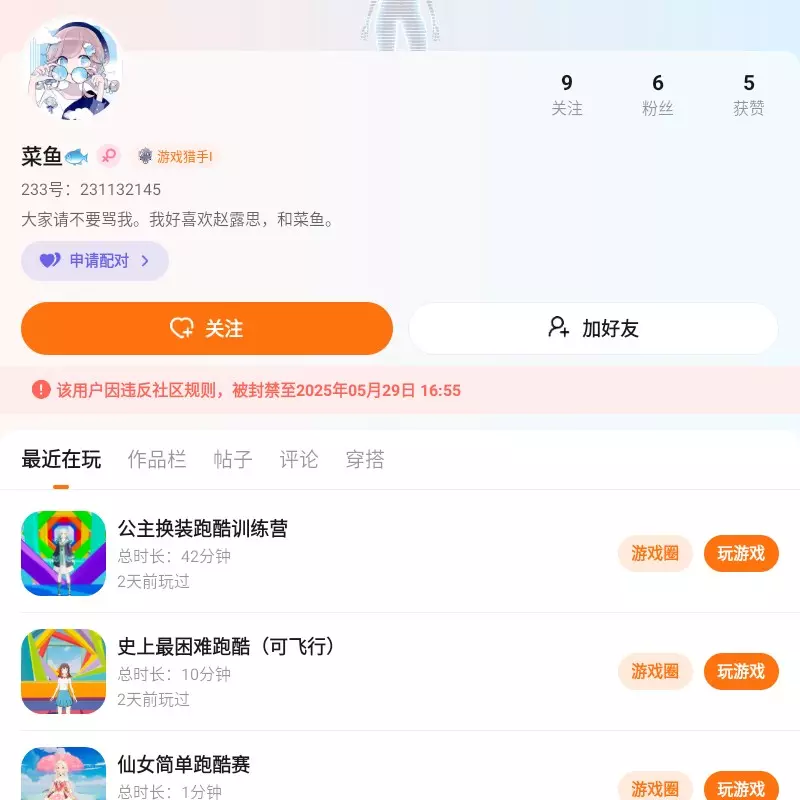View the 关注 following list

(x=567, y=95)
